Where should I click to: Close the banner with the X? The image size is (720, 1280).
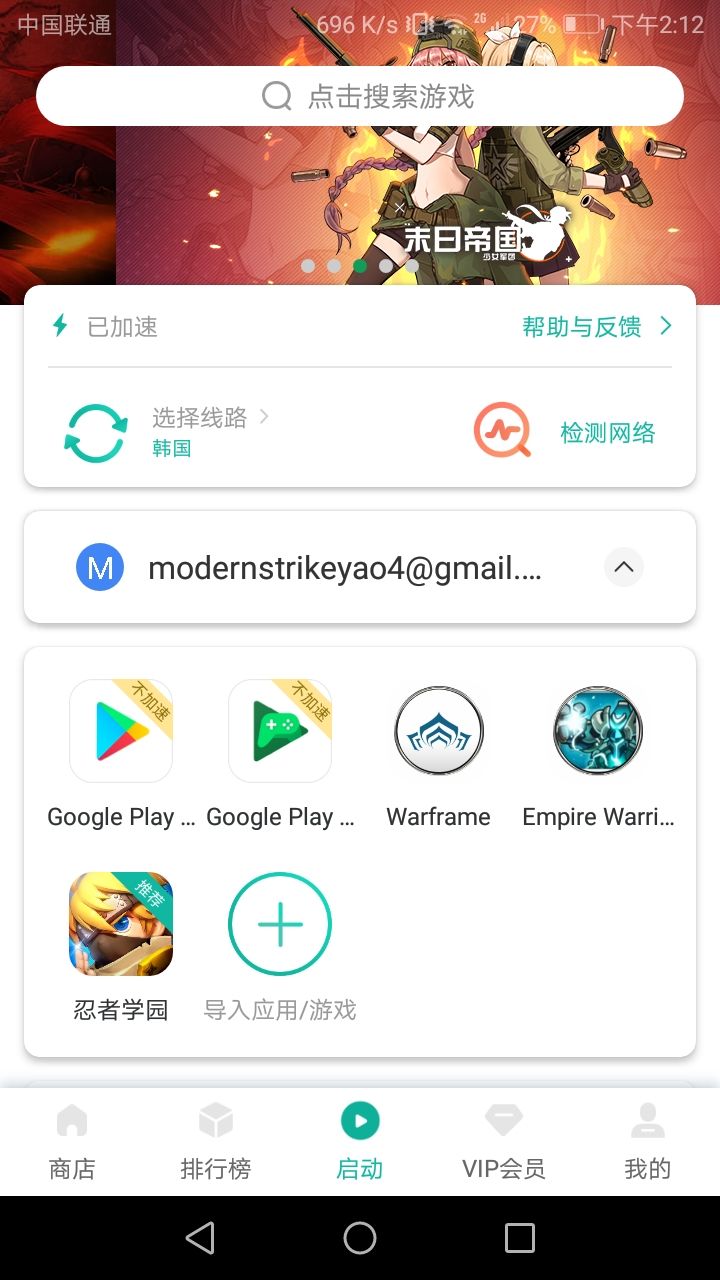point(399,208)
